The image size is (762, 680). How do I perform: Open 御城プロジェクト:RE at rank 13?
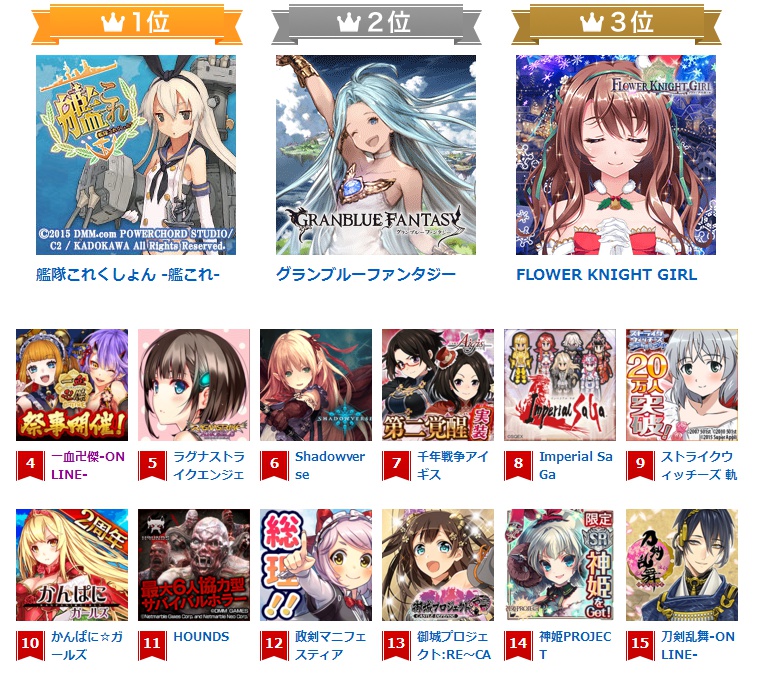point(438,565)
